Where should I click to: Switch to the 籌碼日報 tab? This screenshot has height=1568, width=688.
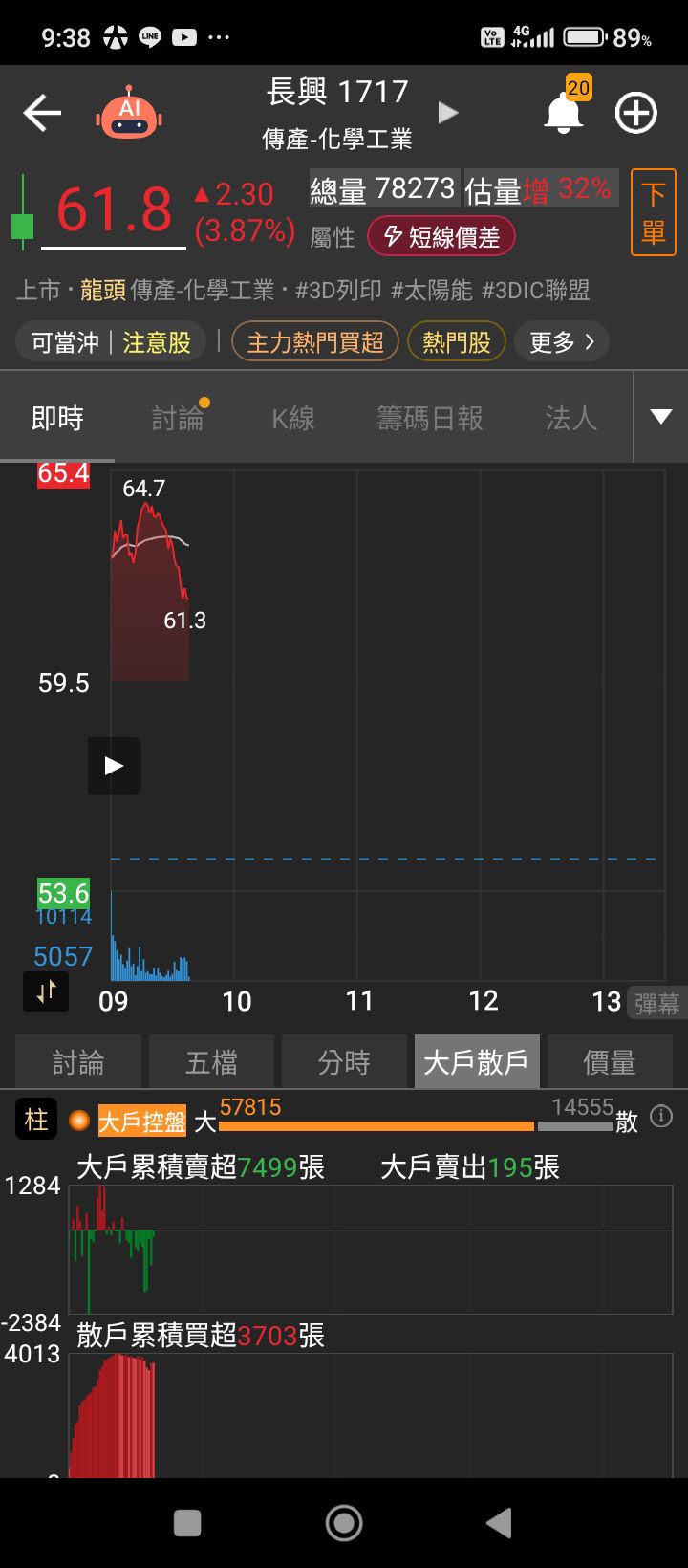[430, 418]
